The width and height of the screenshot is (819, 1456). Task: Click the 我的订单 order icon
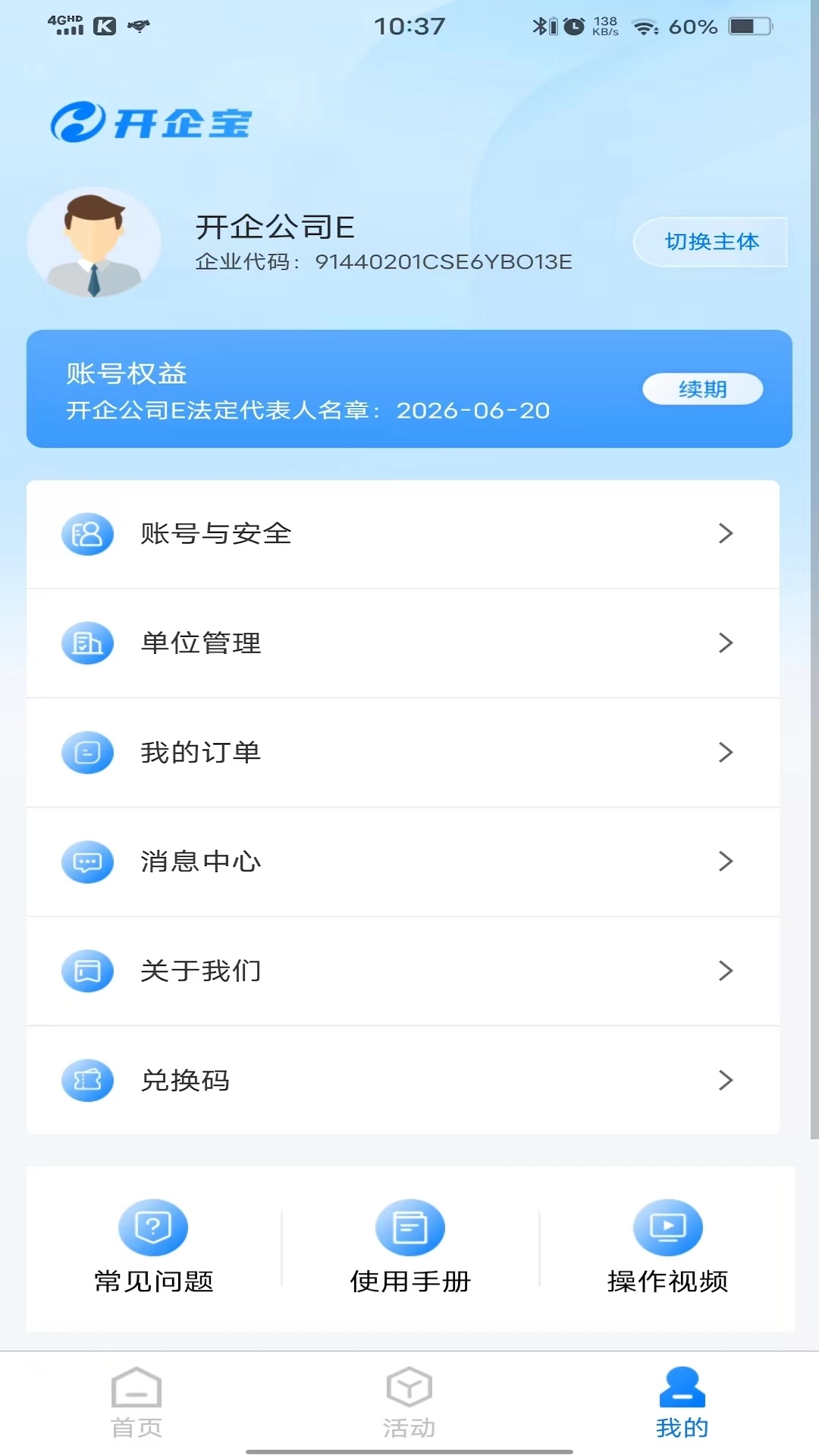[87, 752]
